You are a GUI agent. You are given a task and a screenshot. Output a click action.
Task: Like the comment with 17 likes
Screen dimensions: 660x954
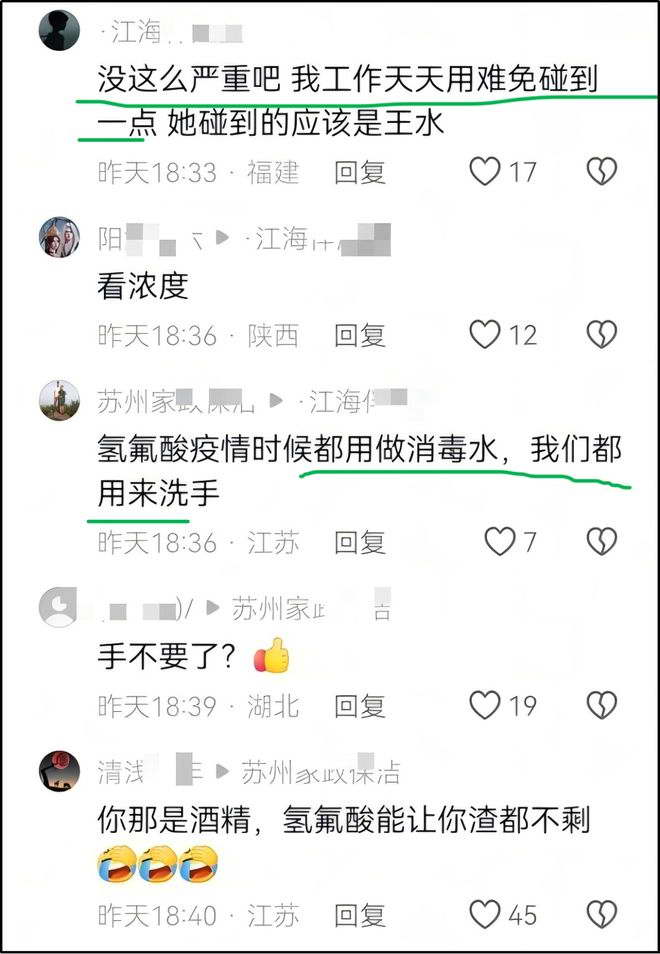(x=485, y=172)
